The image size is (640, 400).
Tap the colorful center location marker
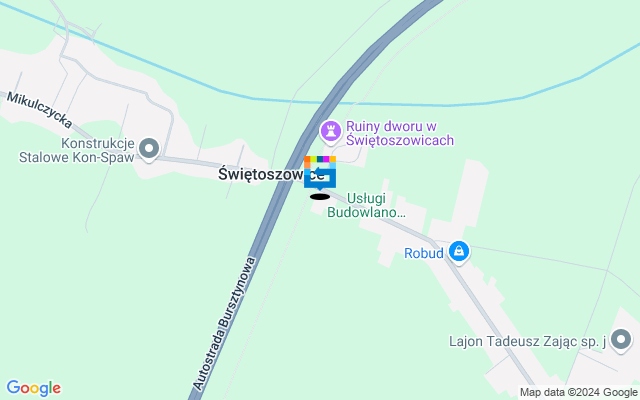click(x=320, y=173)
